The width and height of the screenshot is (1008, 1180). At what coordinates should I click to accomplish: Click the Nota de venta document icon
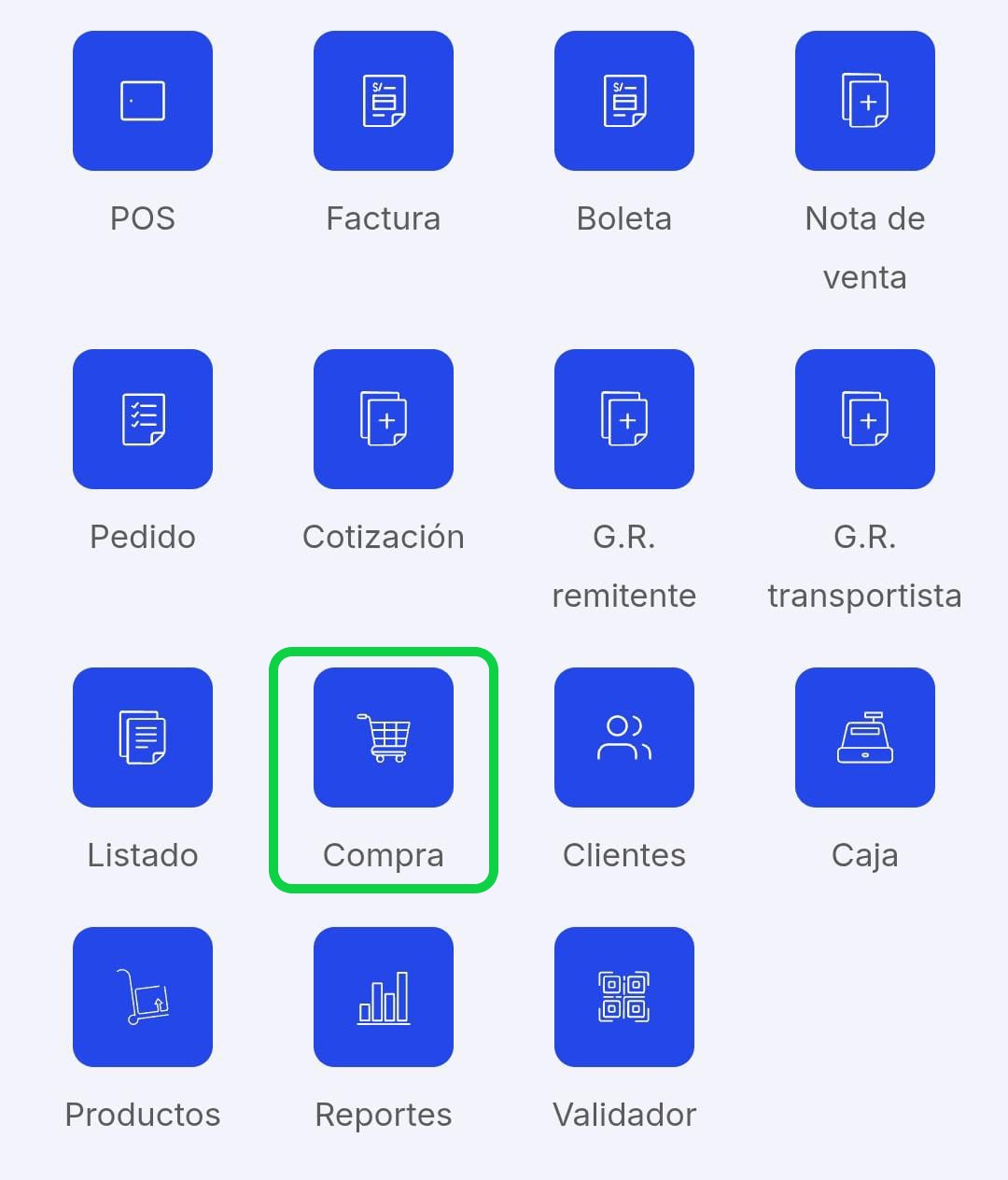pyautogui.click(x=864, y=100)
